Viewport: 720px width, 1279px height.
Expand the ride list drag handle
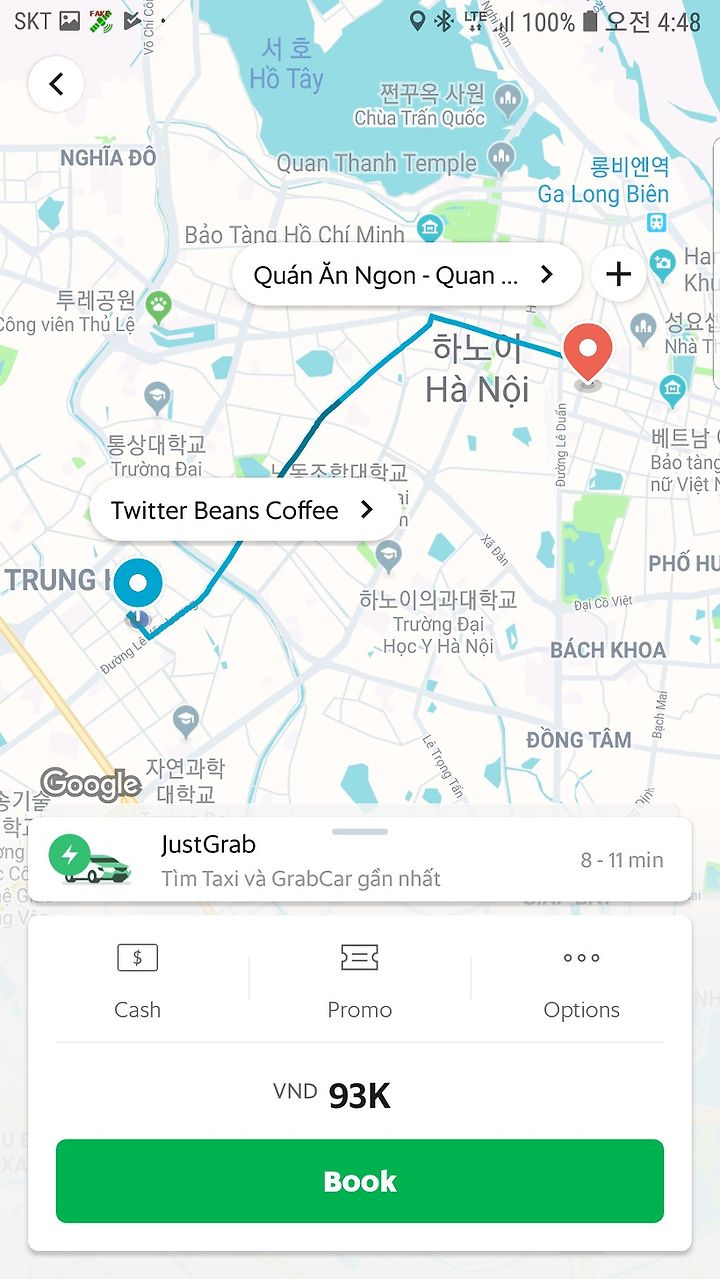(x=360, y=831)
